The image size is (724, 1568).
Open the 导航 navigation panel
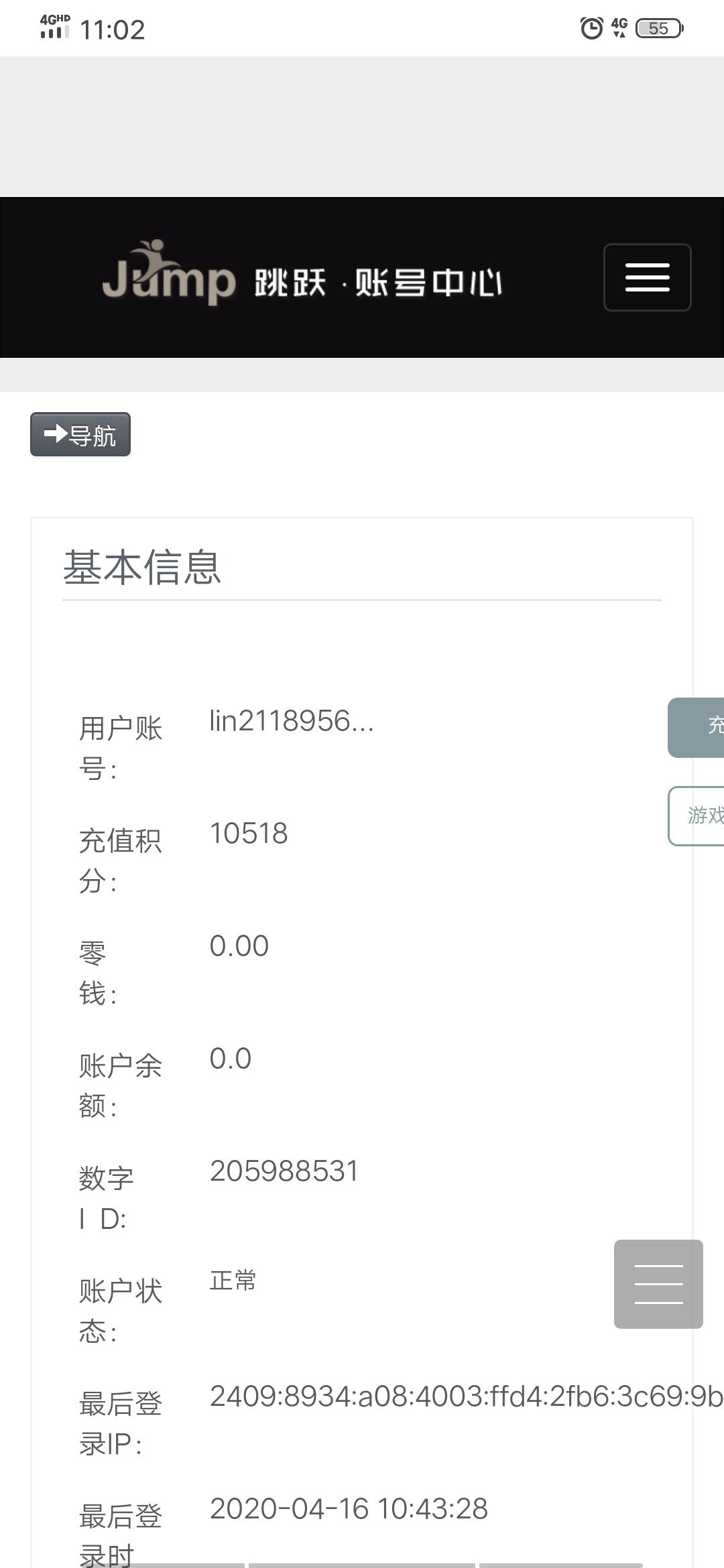[80, 434]
